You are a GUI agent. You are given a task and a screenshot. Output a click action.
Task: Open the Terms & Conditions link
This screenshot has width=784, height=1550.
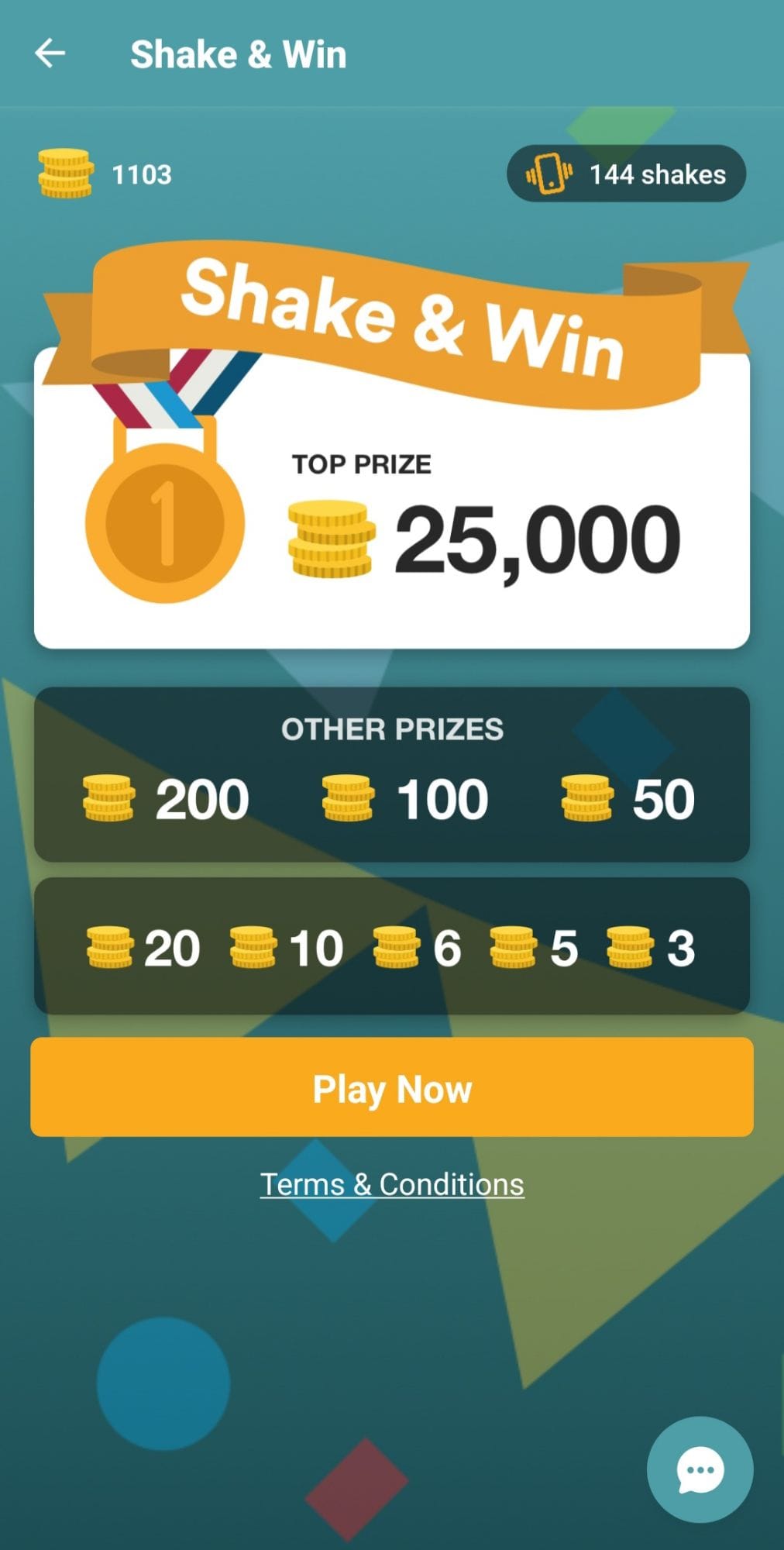tap(391, 1184)
